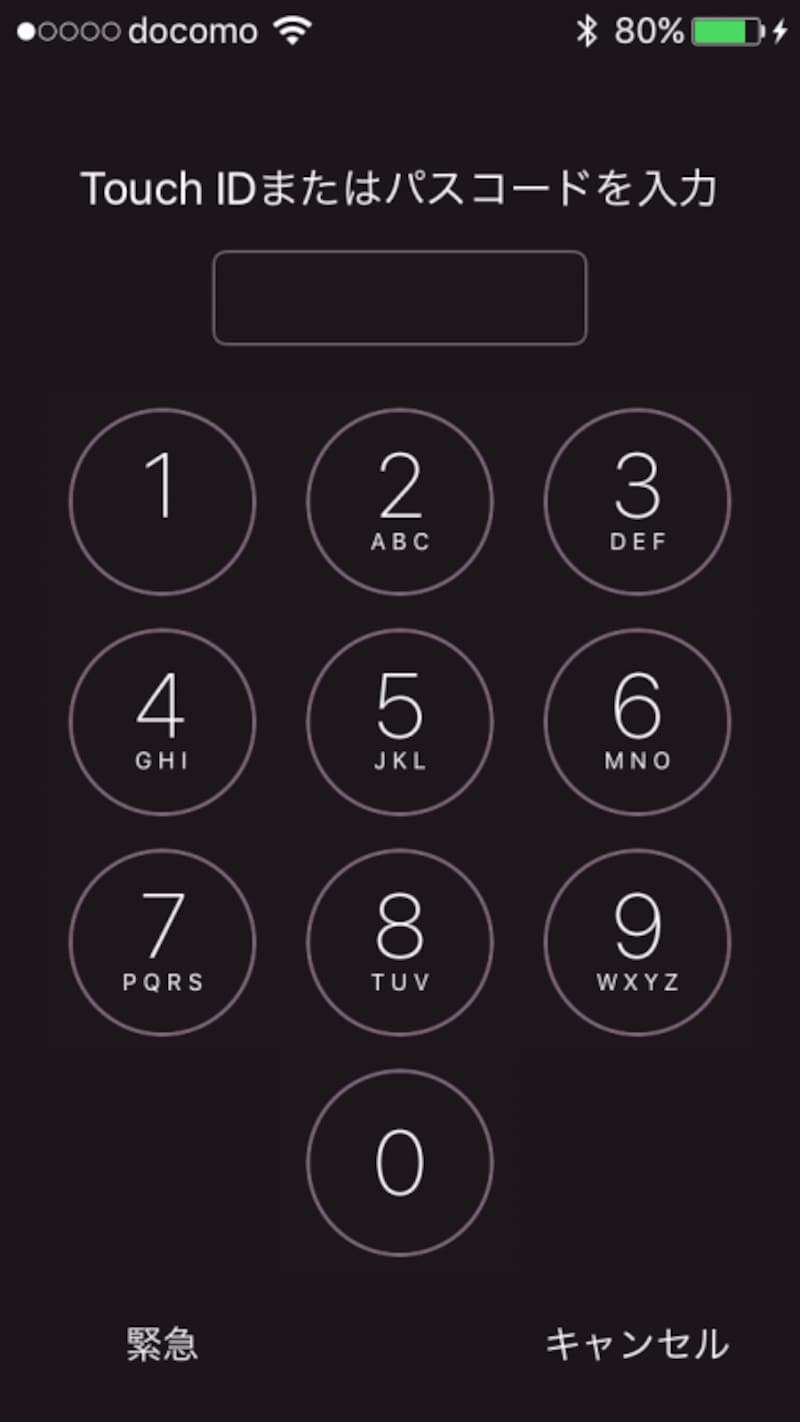
Task: Tap the digit 0 key
Action: [x=400, y=1162]
